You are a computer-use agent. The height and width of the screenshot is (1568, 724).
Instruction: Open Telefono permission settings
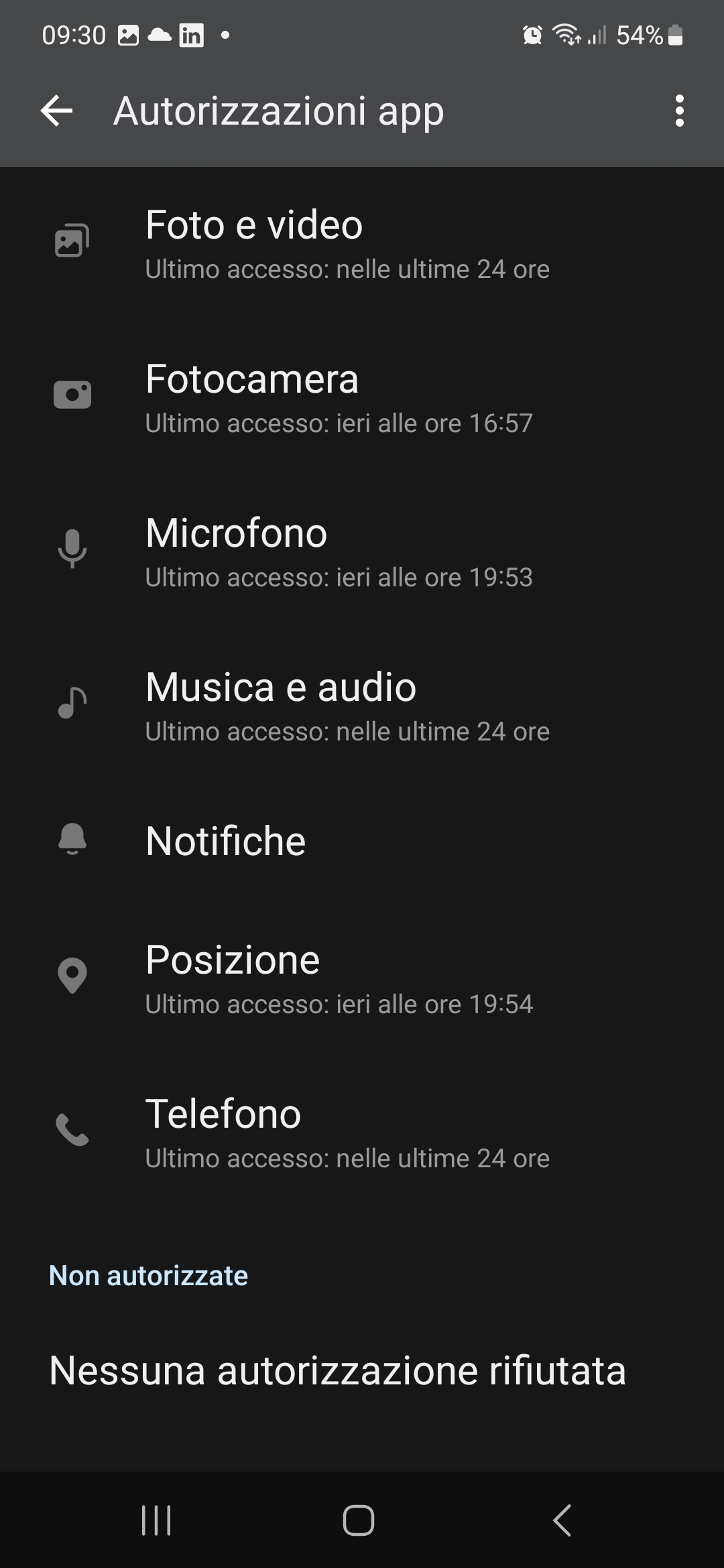click(362, 1133)
